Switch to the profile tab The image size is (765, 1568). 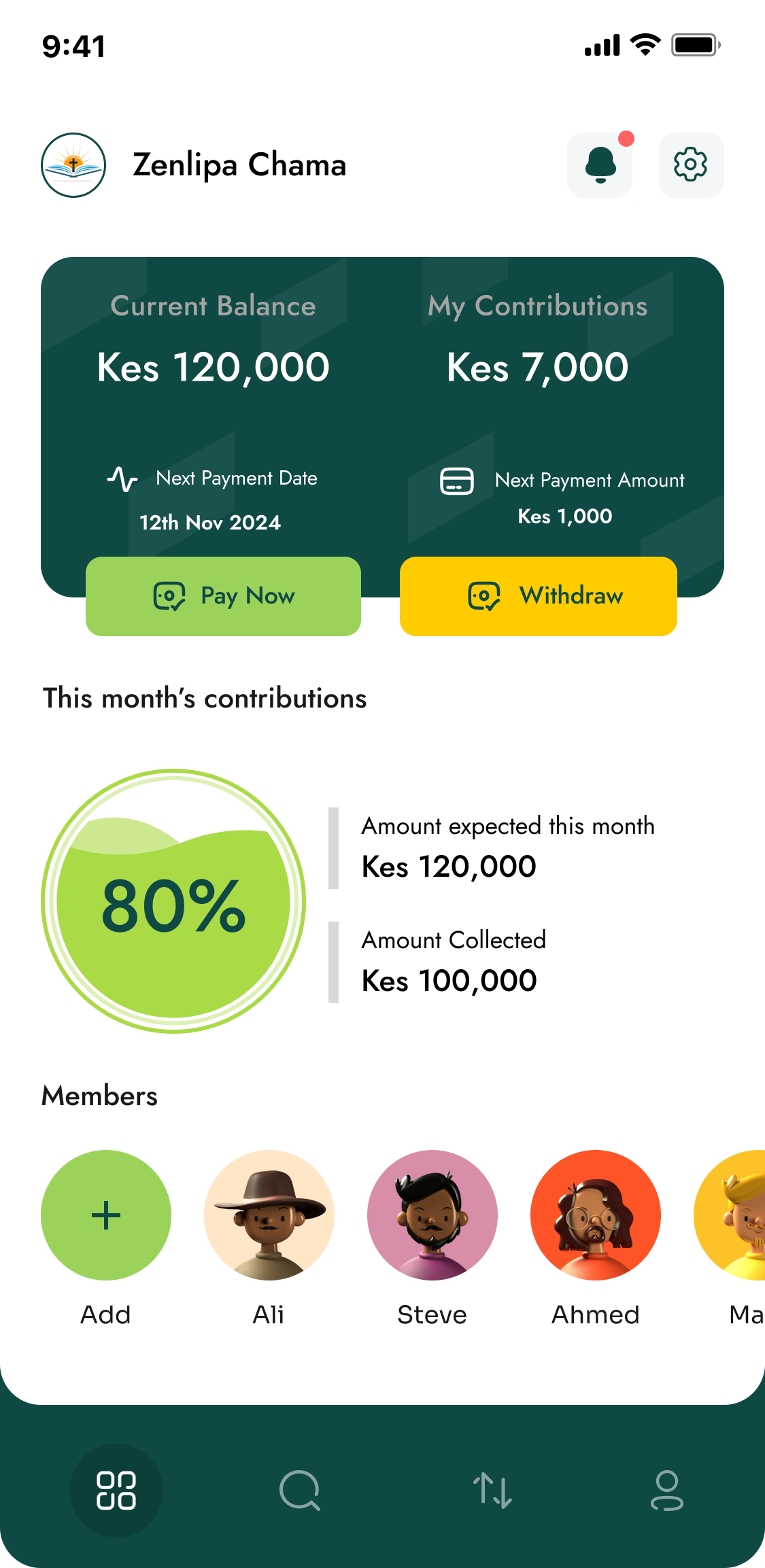point(666,1490)
